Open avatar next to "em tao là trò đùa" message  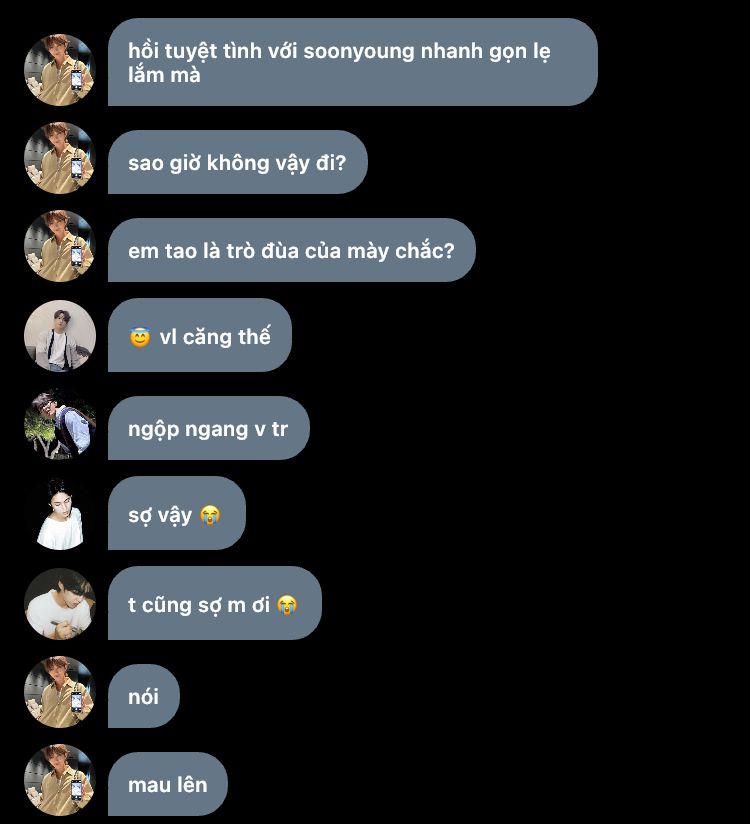click(x=60, y=246)
